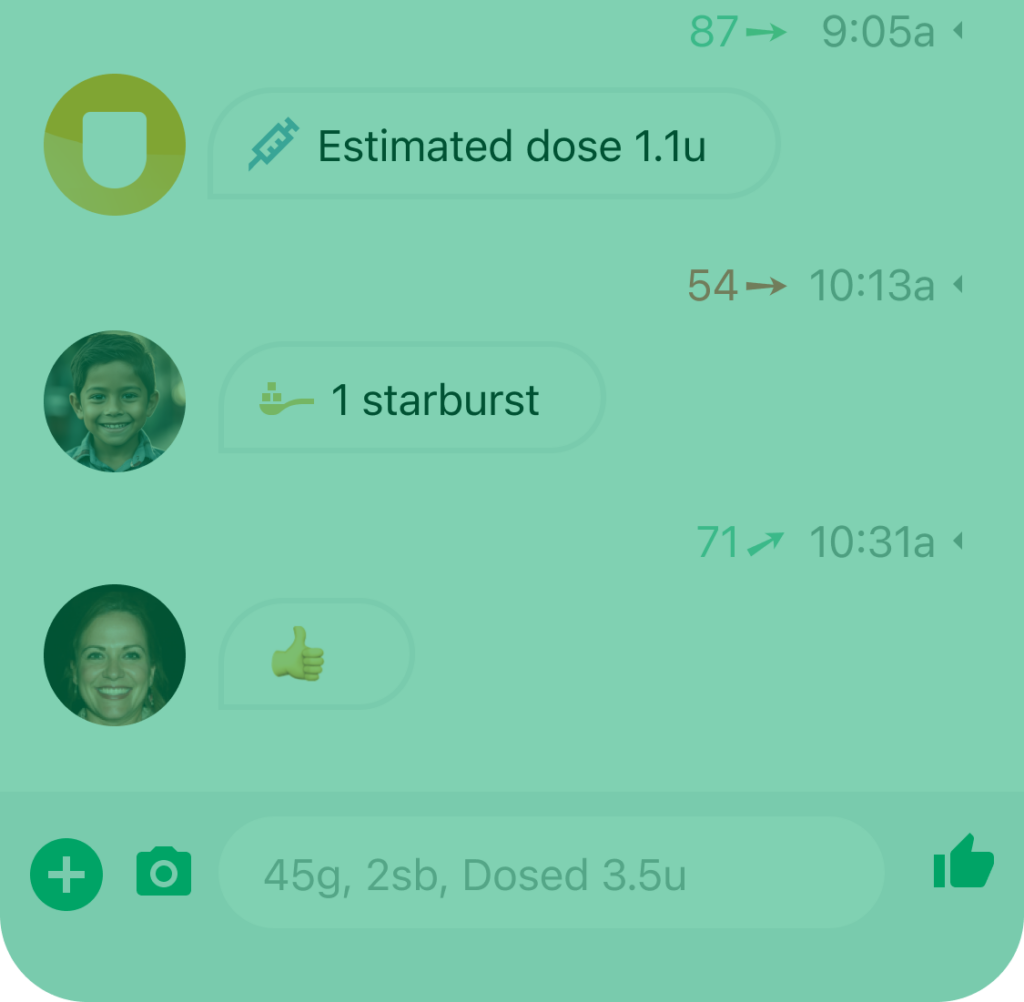Tap the green plus add button
Screen dimensions: 1024x1002
pos(67,874)
